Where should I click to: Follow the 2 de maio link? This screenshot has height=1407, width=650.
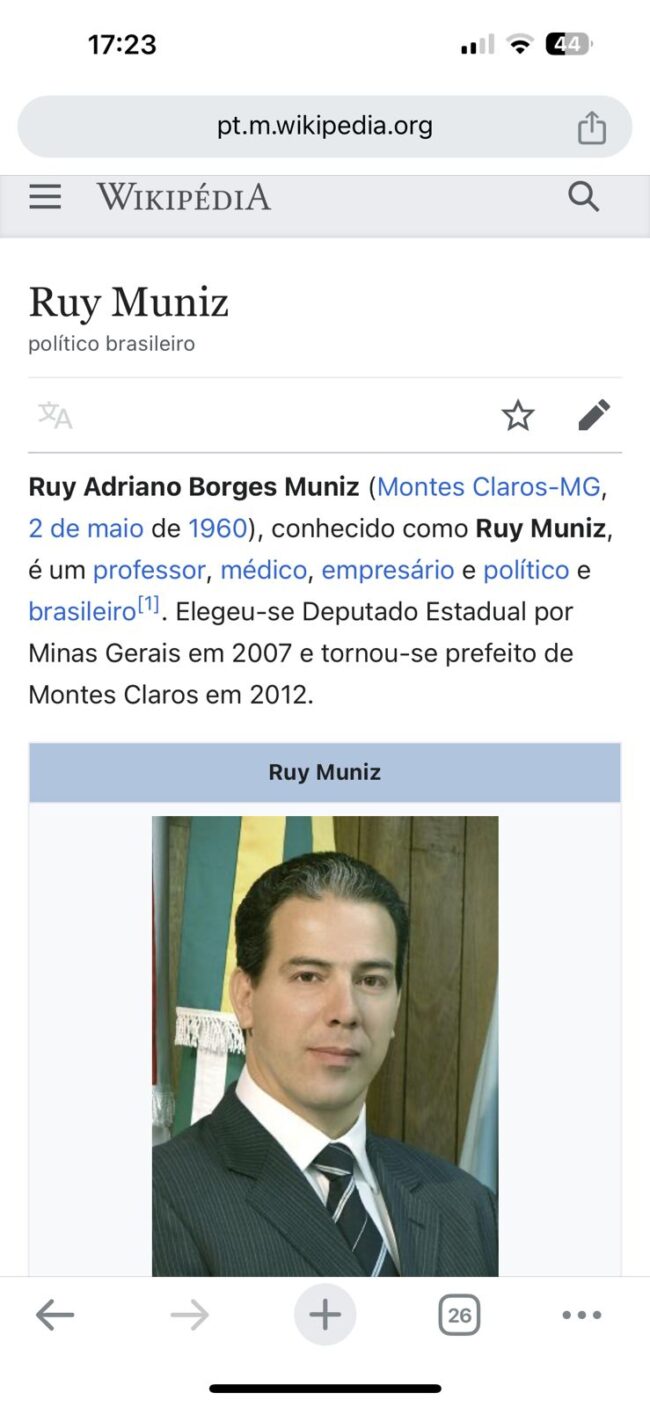coord(86,528)
